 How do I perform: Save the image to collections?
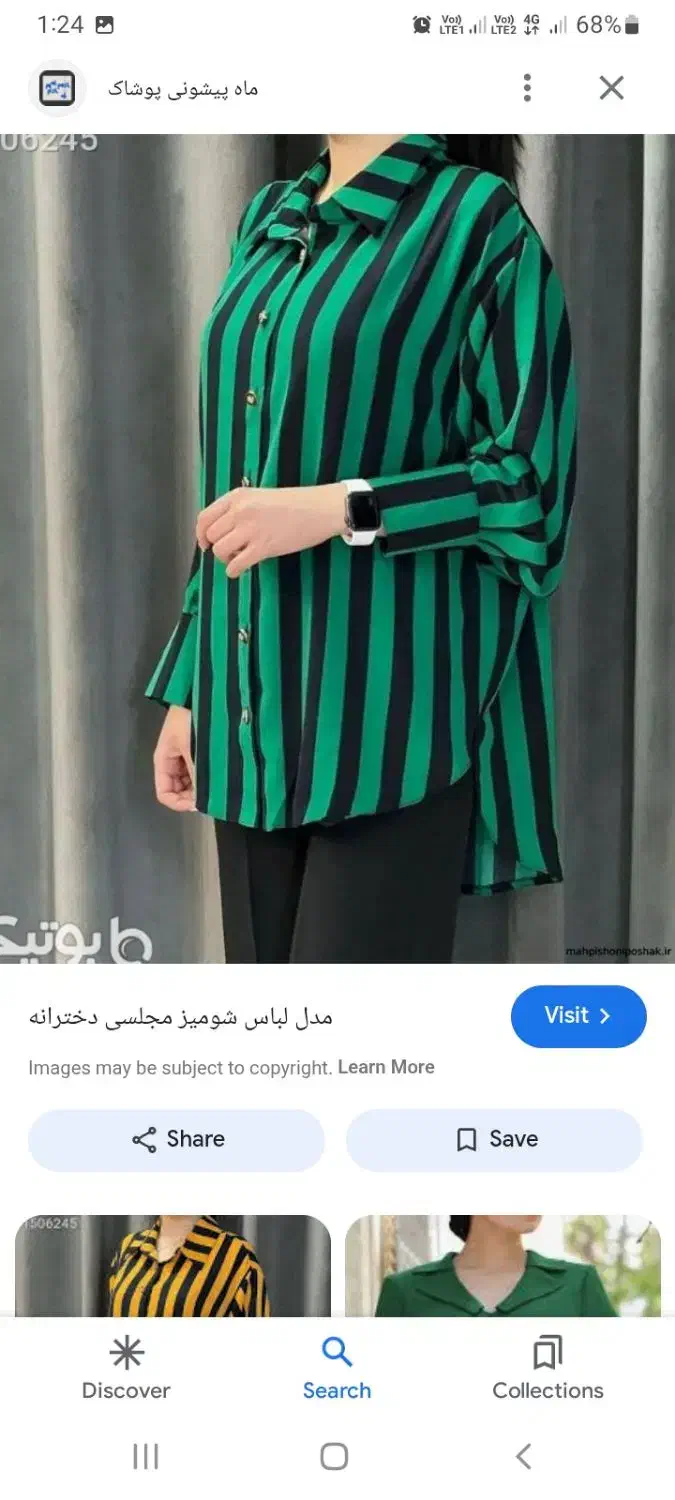pyautogui.click(x=494, y=1139)
